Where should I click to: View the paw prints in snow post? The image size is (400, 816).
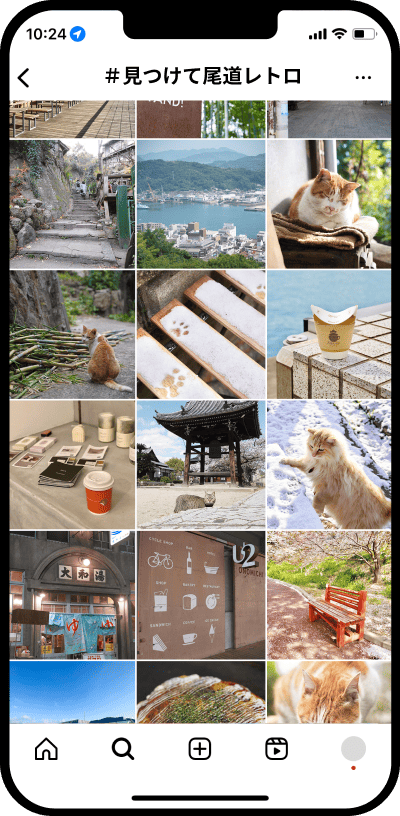tap(201, 334)
